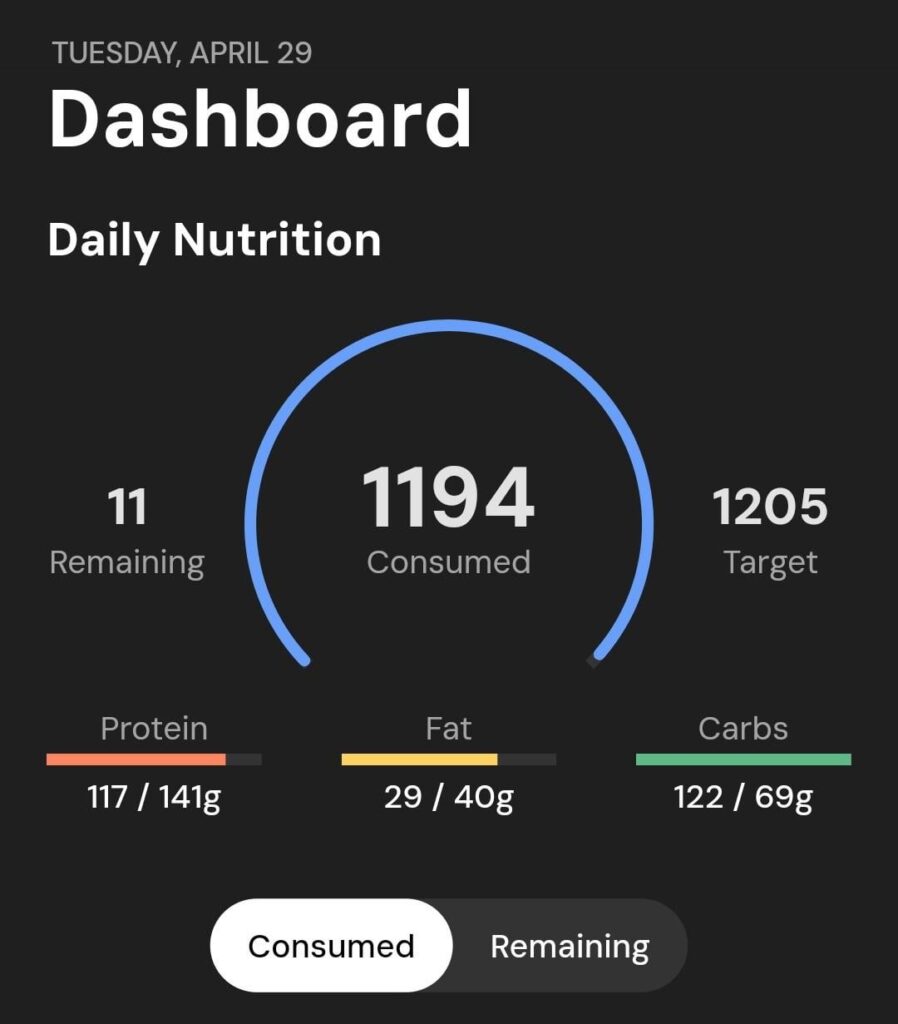Tap the green Carbs progress bar
The image size is (898, 1024).
(x=741, y=758)
